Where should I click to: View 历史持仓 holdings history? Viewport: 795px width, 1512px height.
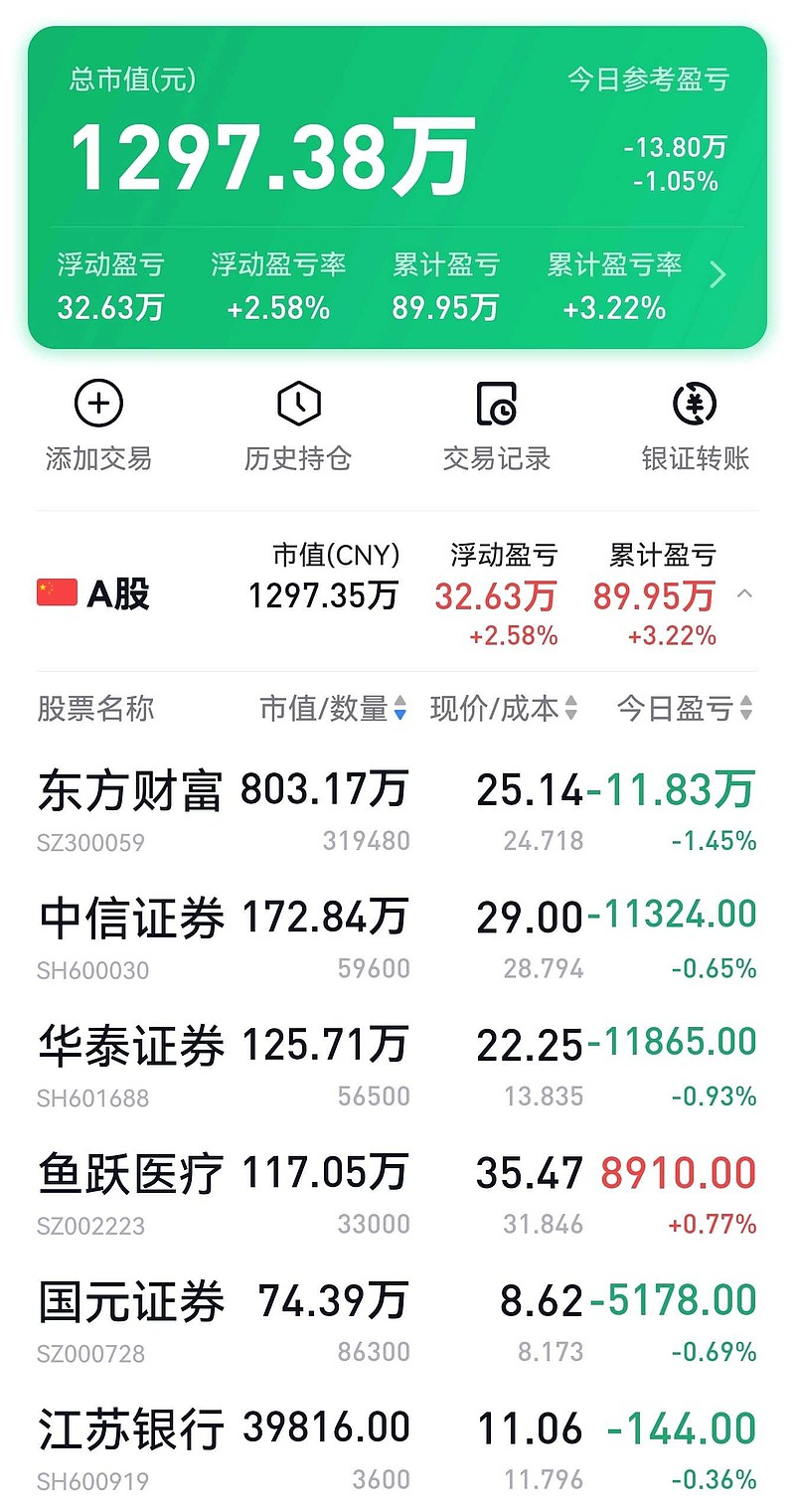(x=298, y=427)
